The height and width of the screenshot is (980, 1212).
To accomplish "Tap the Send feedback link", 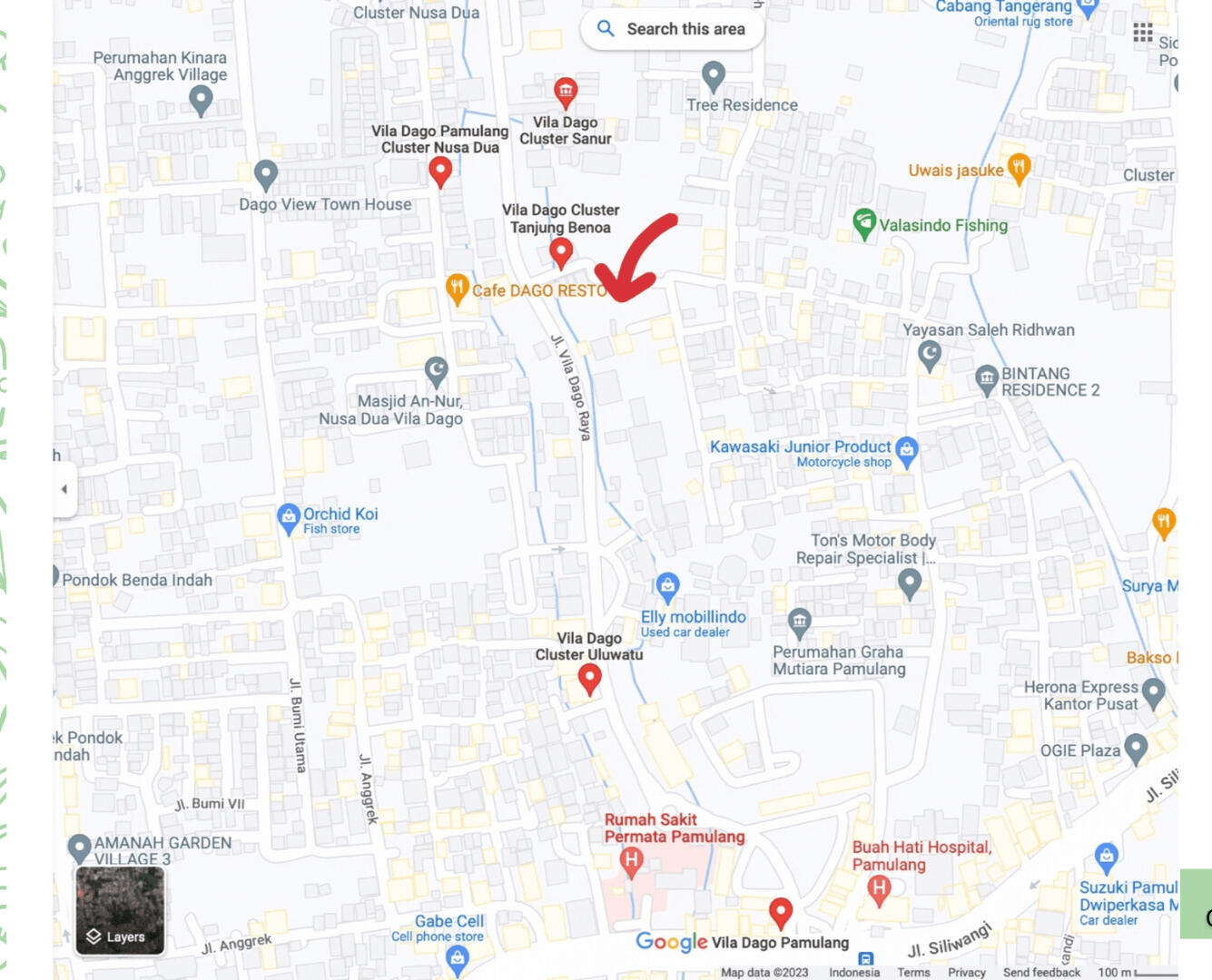I will tap(1041, 972).
